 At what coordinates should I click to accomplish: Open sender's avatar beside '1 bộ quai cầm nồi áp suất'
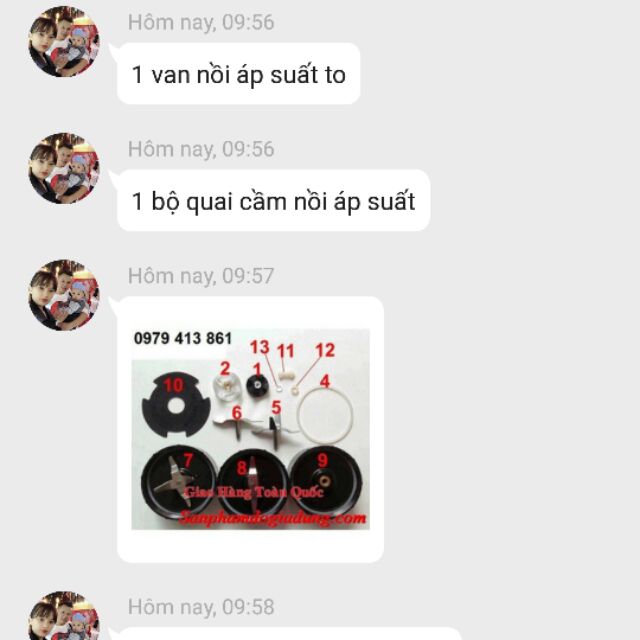[63, 168]
